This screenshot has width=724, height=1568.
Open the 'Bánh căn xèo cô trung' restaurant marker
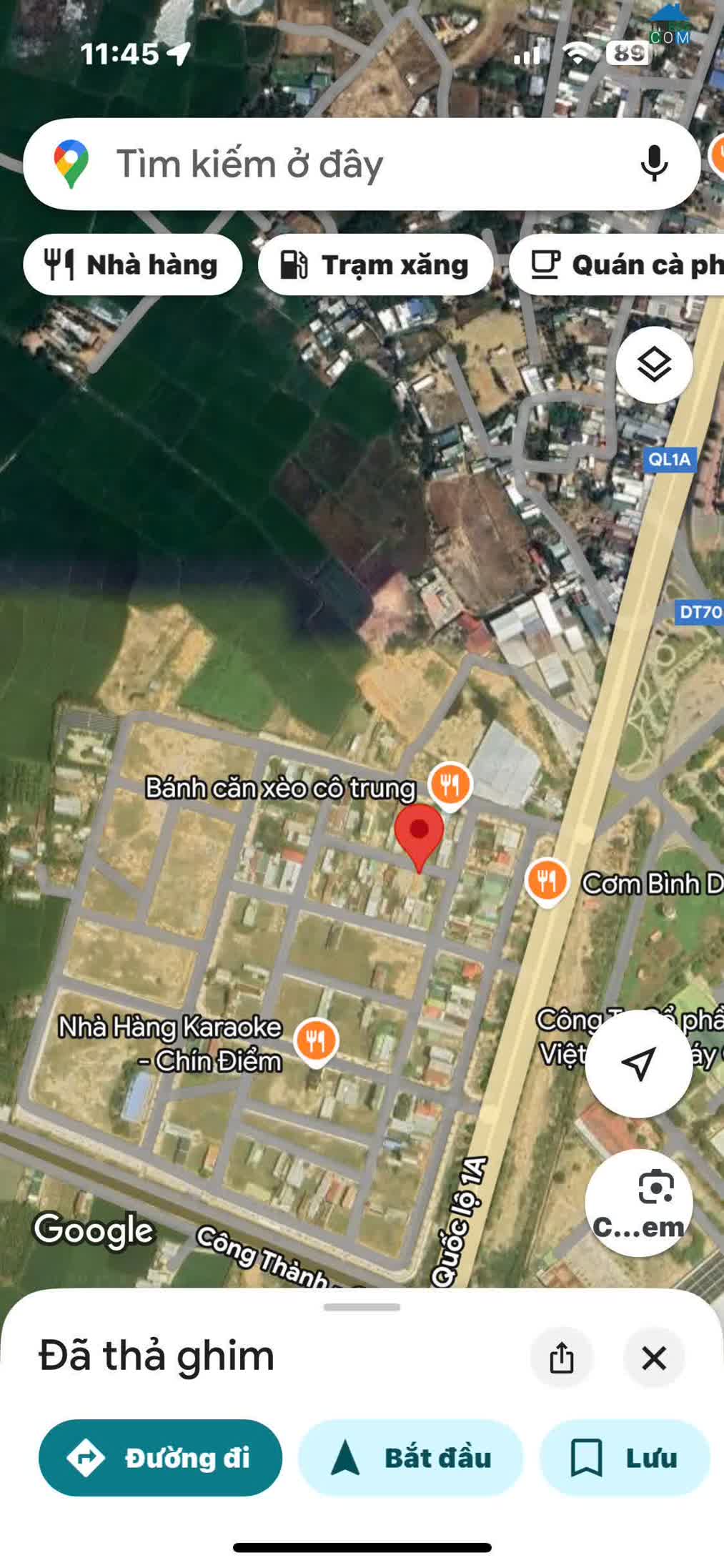[x=450, y=784]
